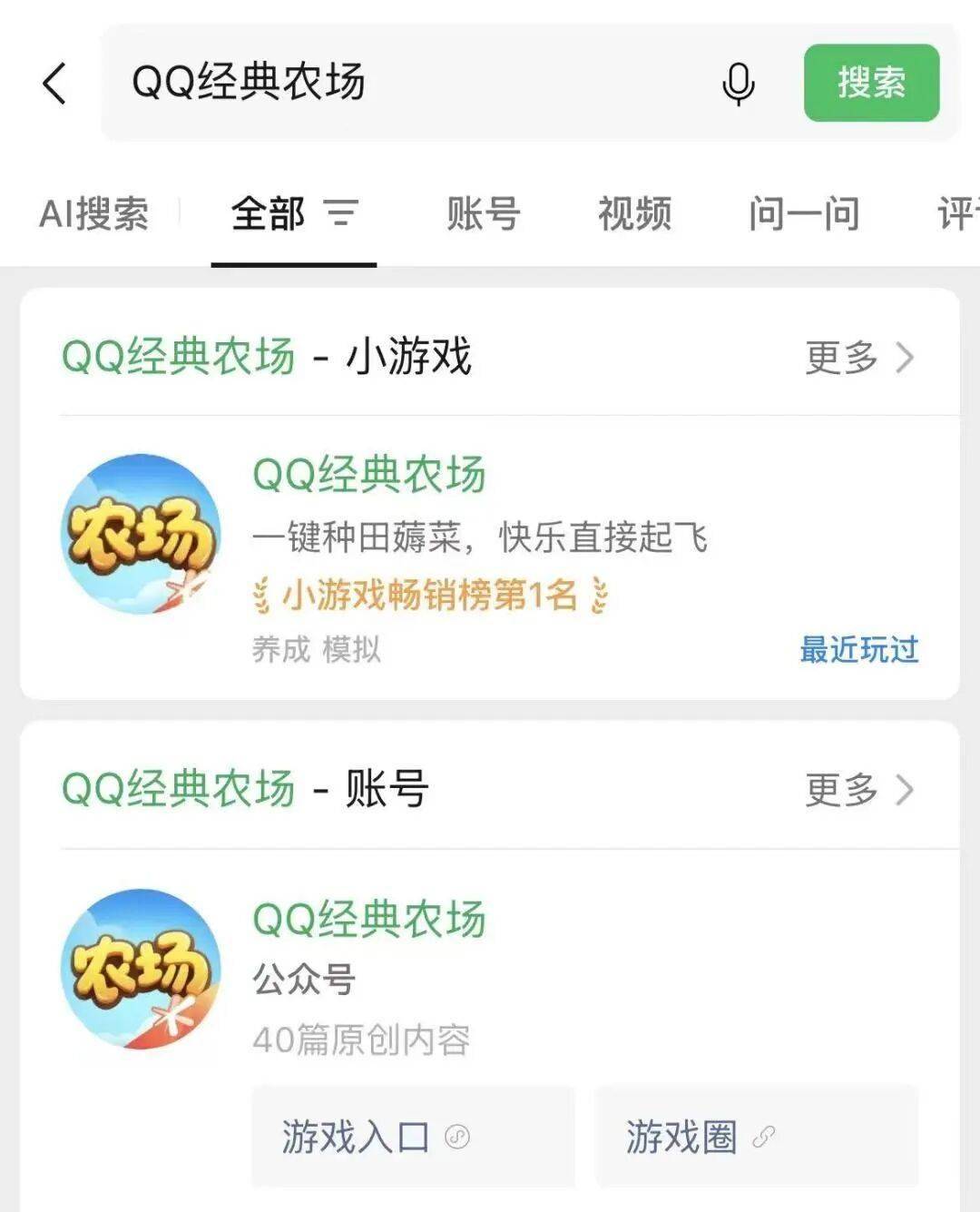Screen dimensions: 980x1212
Task: Switch to the AI搜索 tab
Action: point(94,214)
